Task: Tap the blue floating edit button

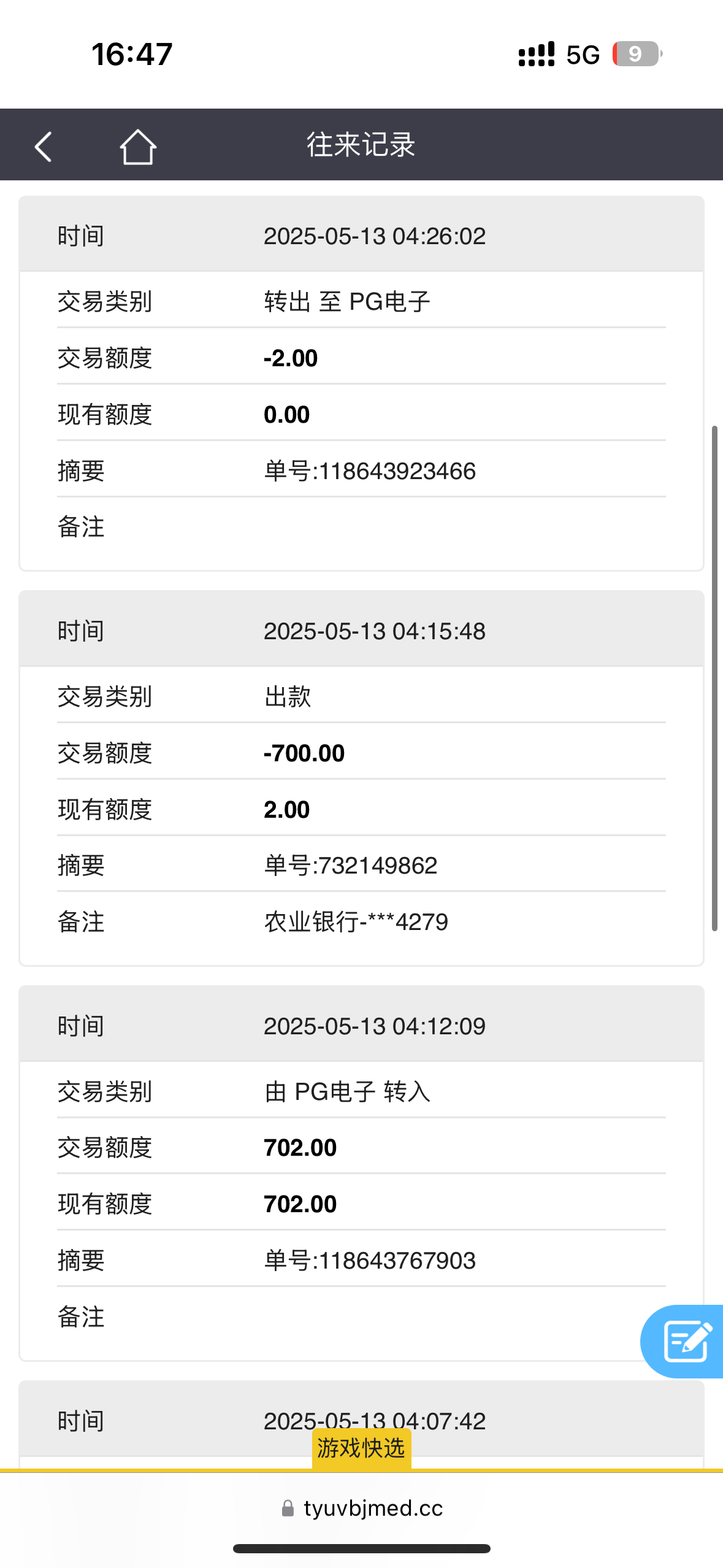Action: (686, 1341)
